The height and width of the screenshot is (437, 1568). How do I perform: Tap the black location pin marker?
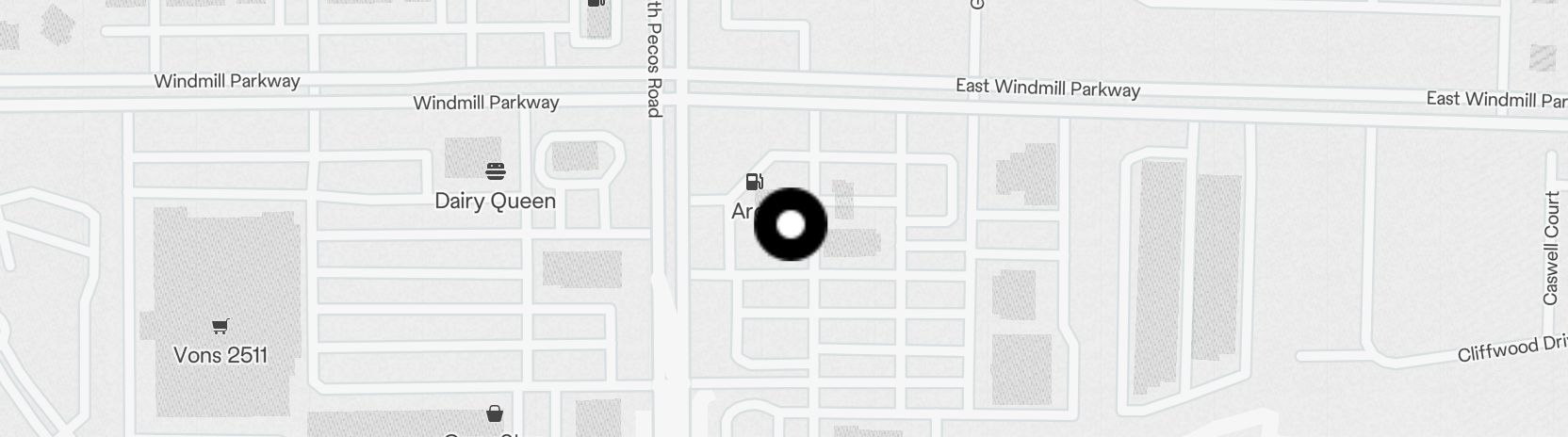click(791, 224)
